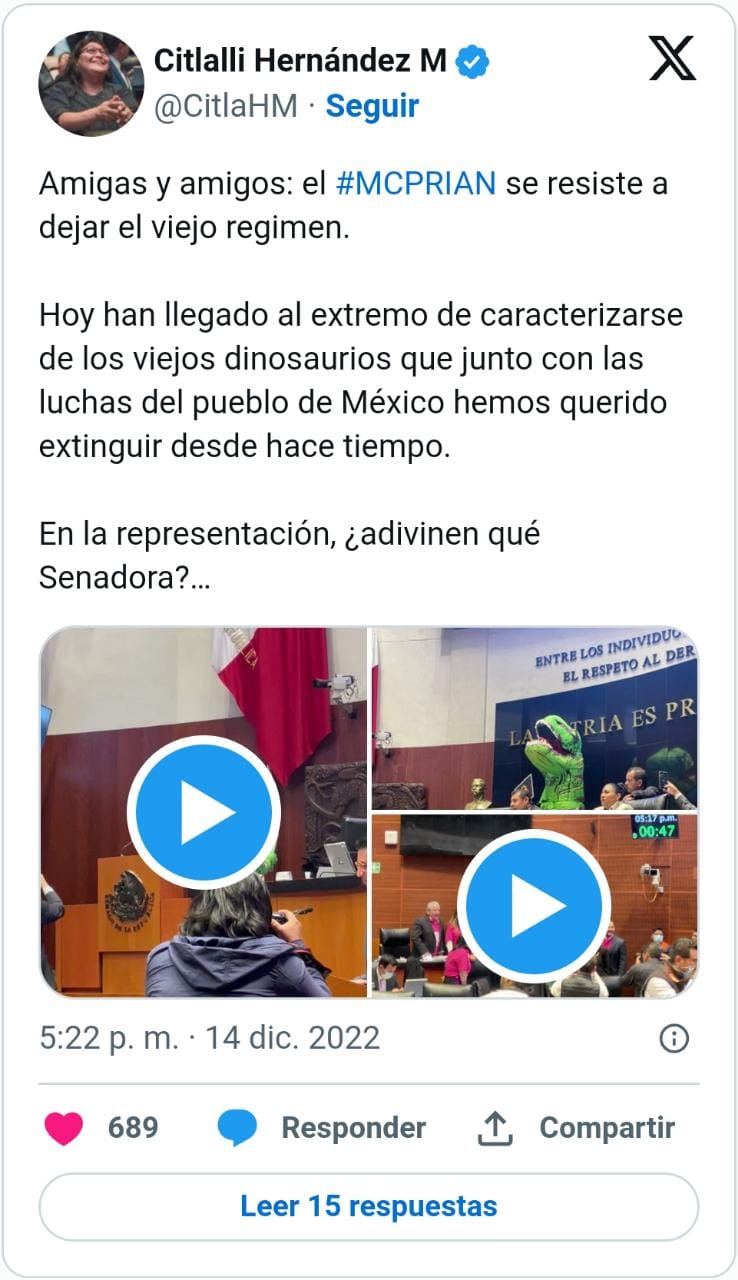Open Citlalli Hernández's profile avatar
This screenshot has width=738, height=1280.
coord(91,84)
